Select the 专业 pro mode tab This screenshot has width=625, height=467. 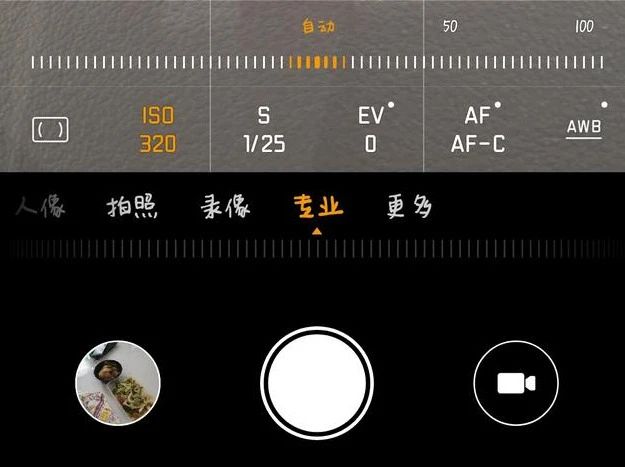coord(317,208)
